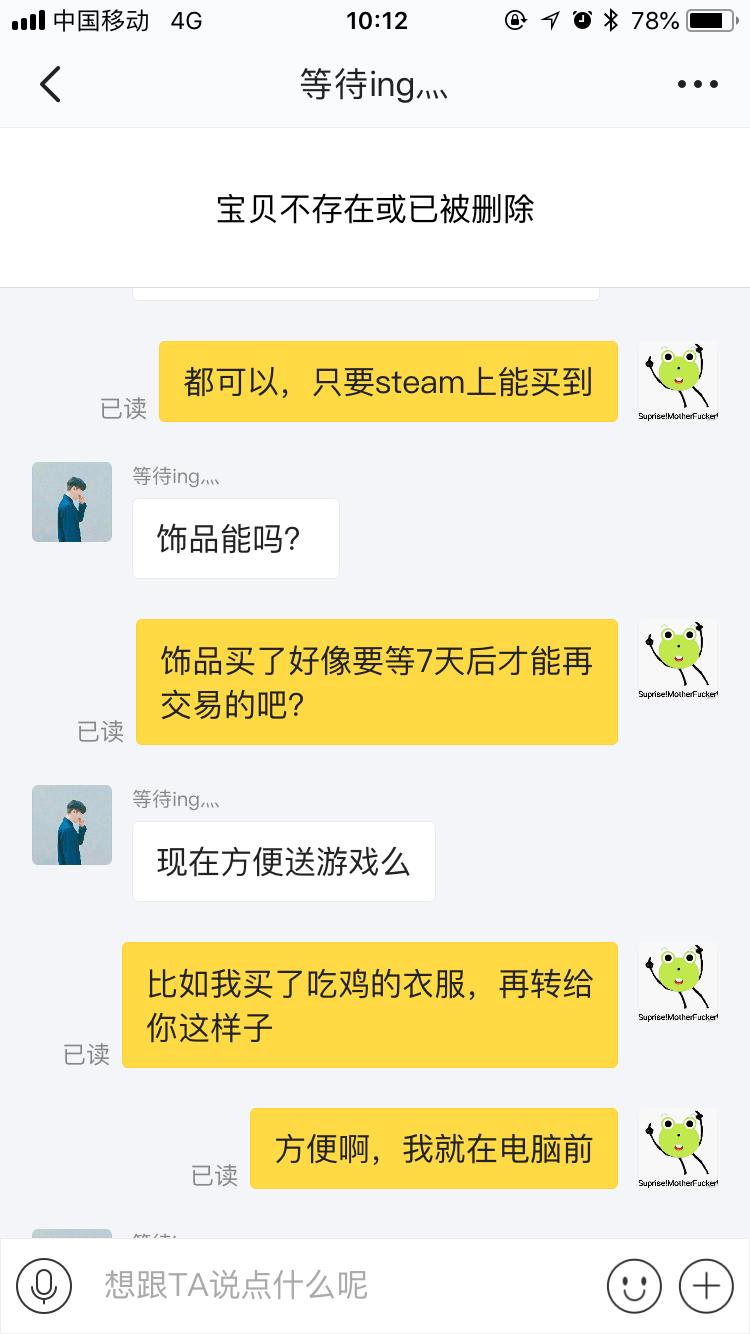The width and height of the screenshot is (750, 1334).
Task: Open the ellipsis more options menu
Action: (697, 84)
